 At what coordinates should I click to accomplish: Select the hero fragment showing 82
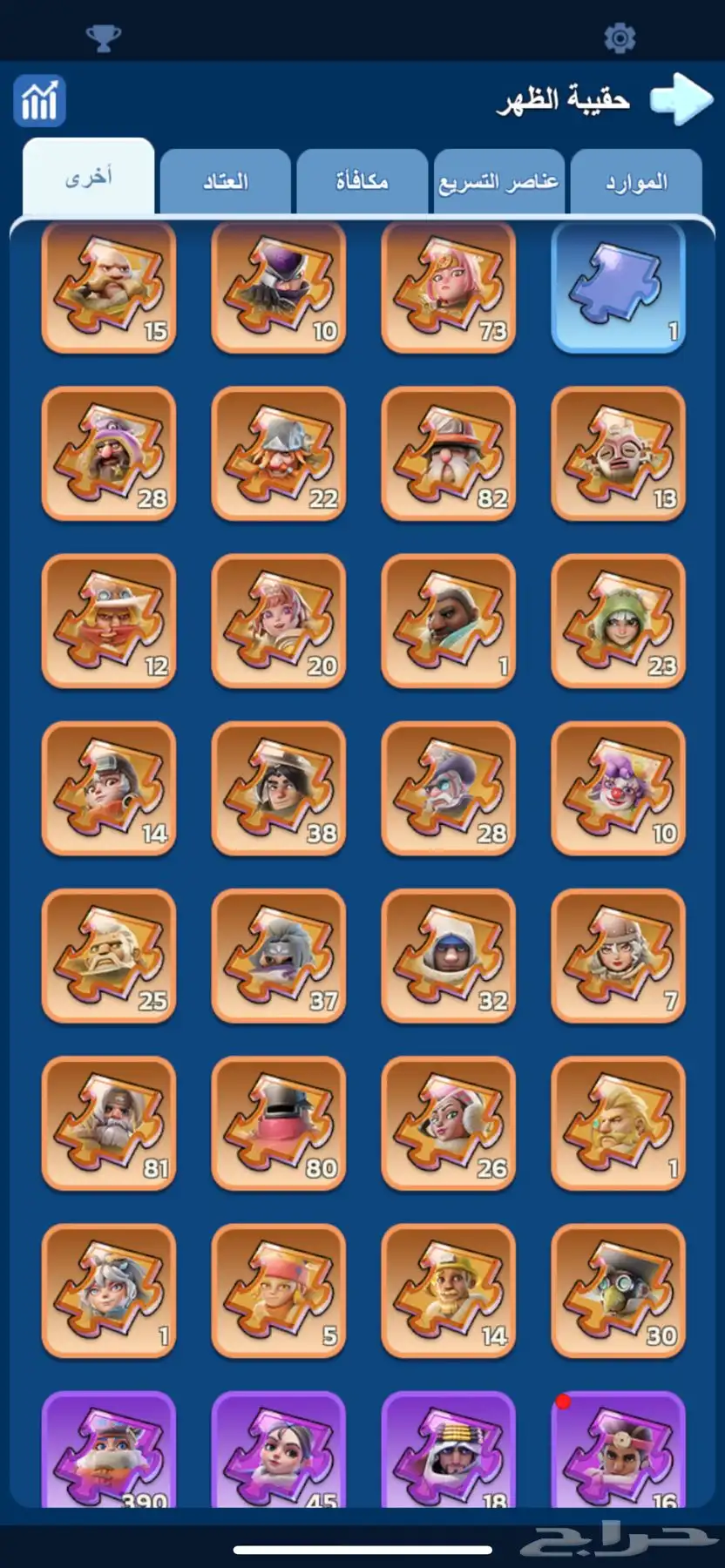(448, 454)
